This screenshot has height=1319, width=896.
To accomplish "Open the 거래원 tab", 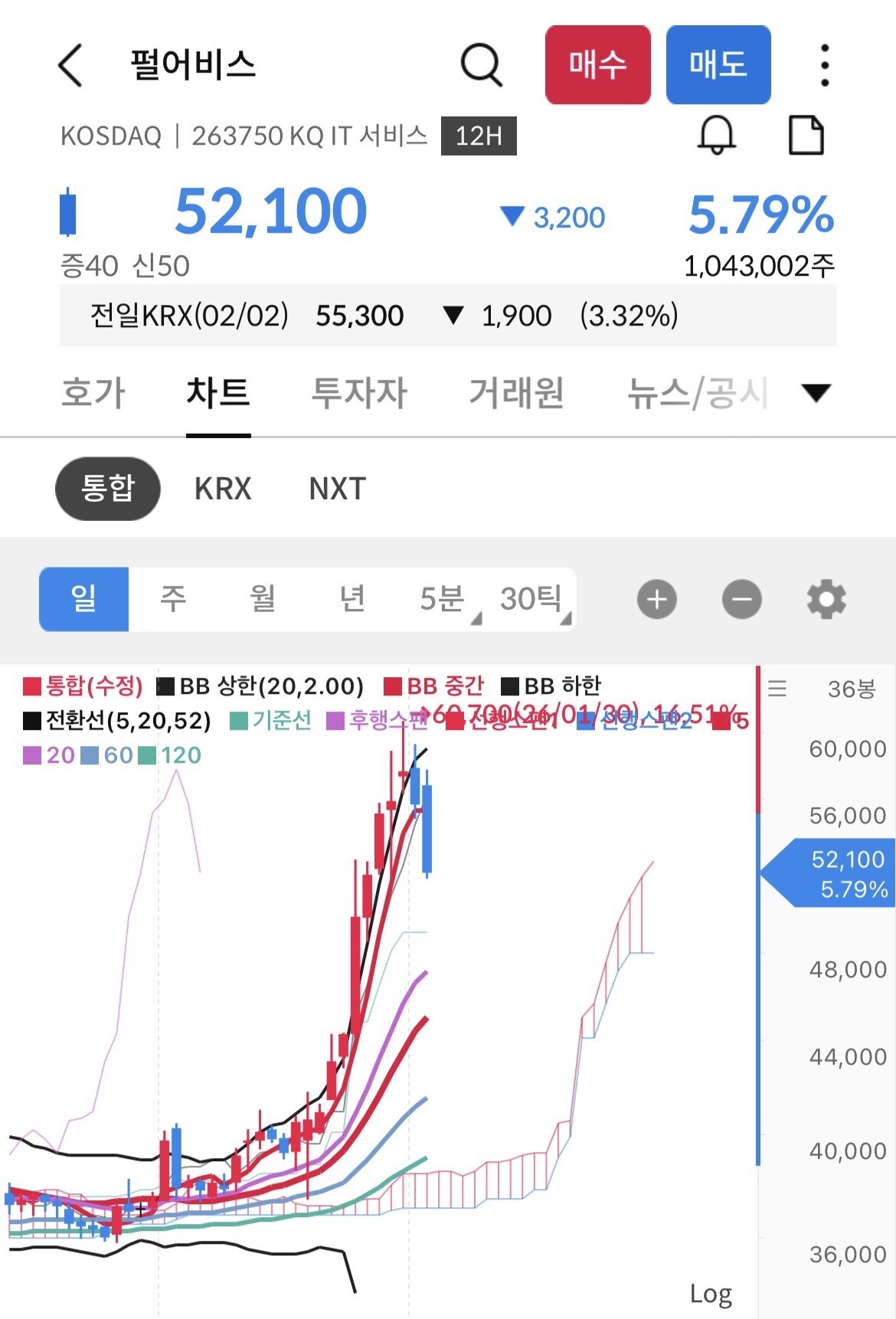I will coord(516,393).
